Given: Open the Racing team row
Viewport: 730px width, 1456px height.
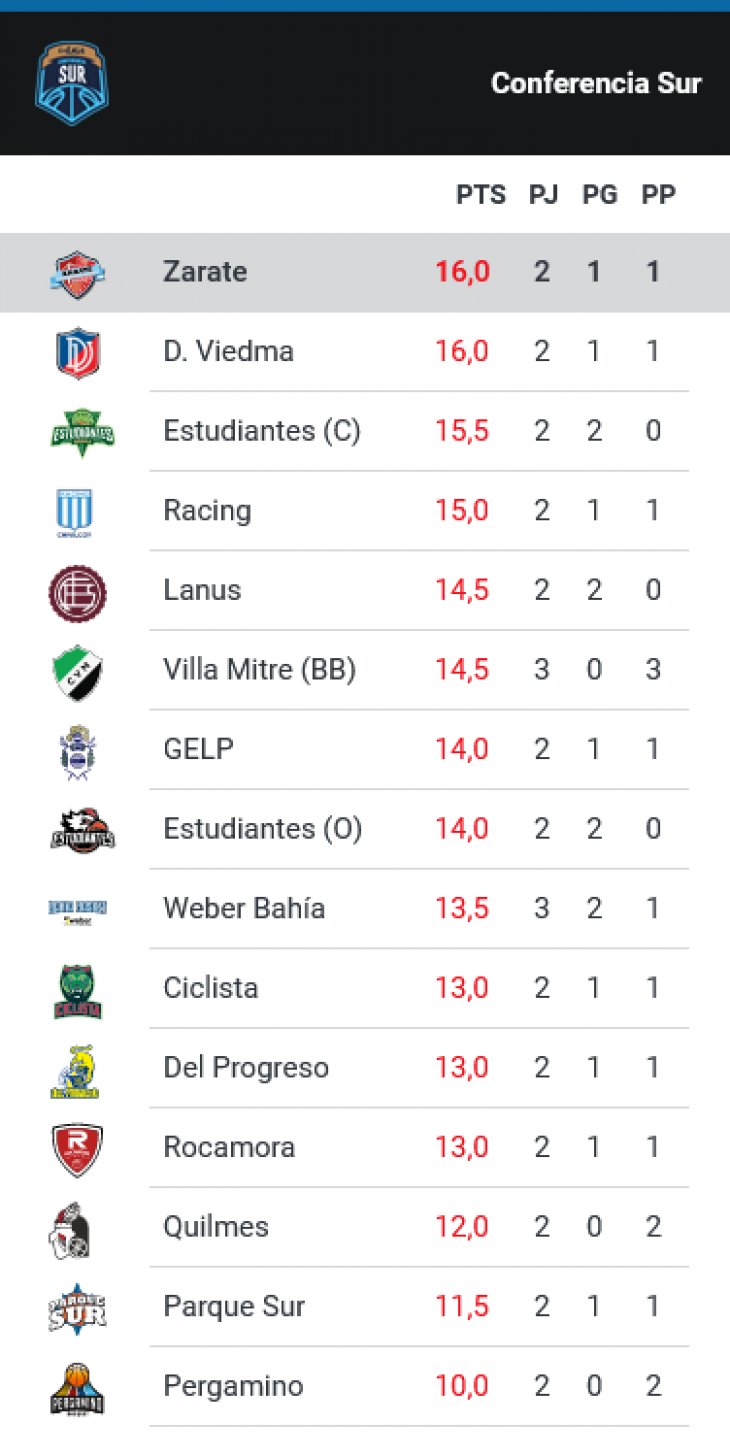Looking at the screenshot, I should [365, 511].
